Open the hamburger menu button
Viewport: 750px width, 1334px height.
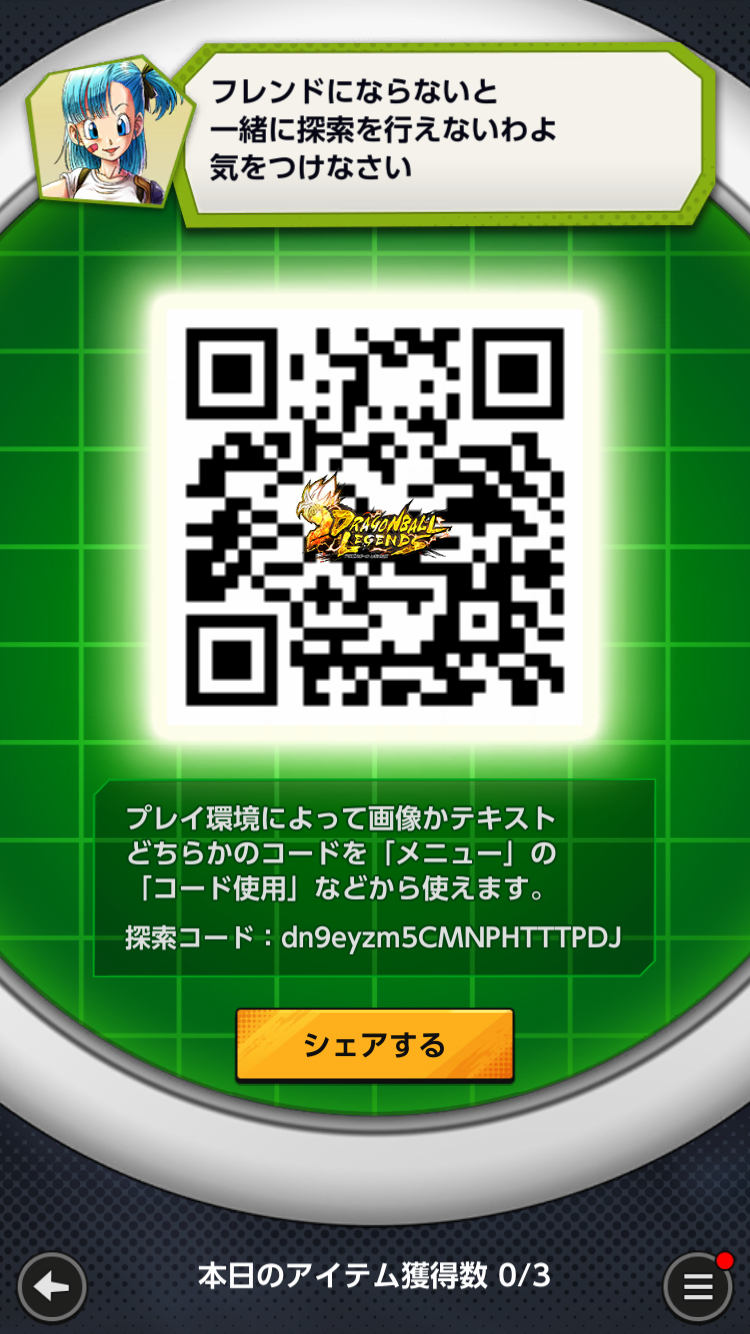pos(698,1287)
